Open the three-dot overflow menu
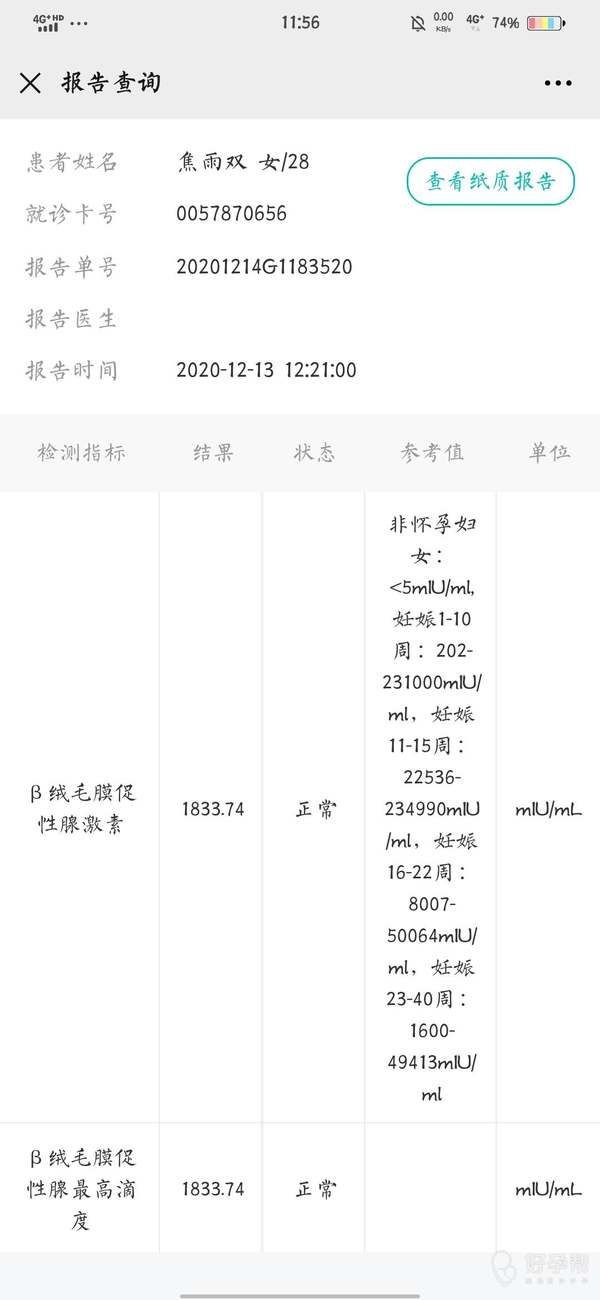 pyautogui.click(x=558, y=83)
